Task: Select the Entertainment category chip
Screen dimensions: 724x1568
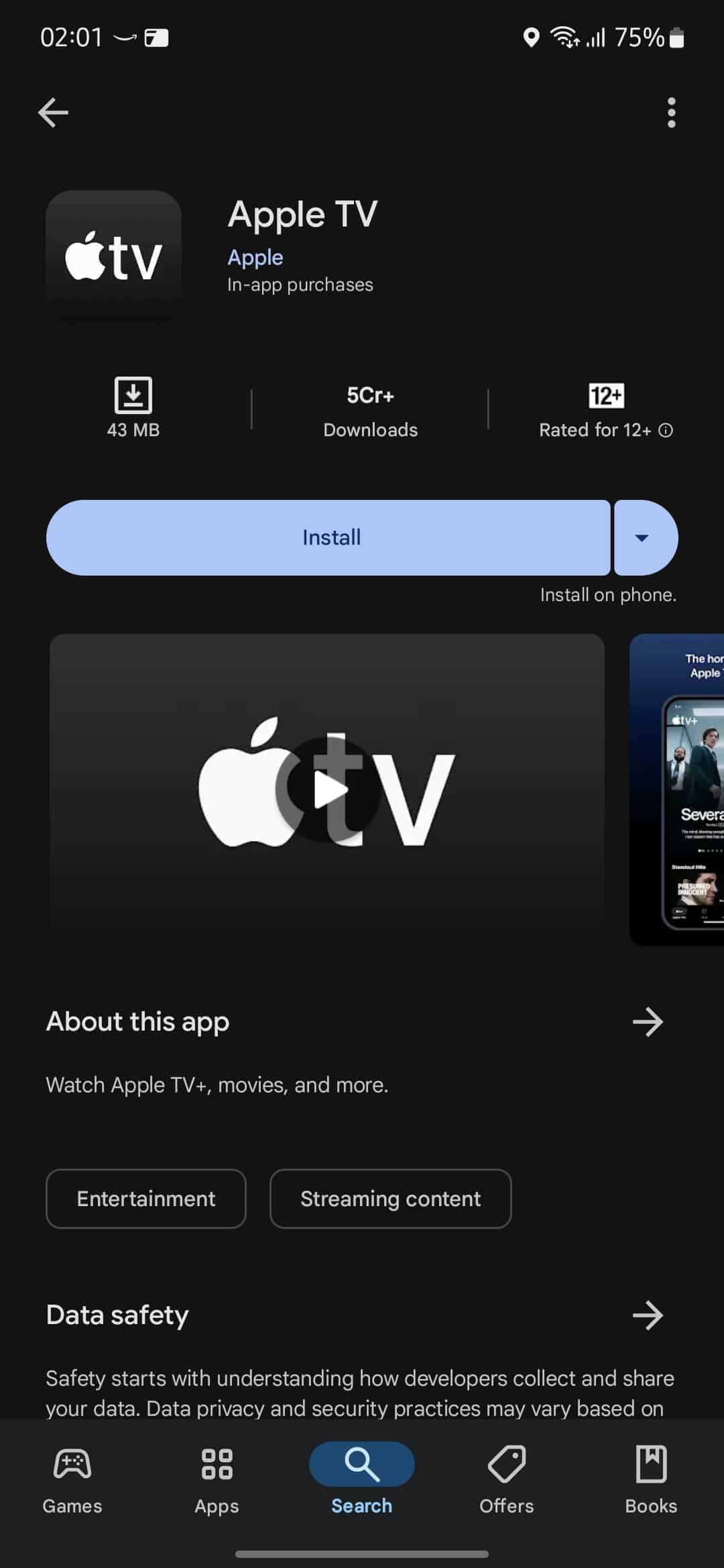Action: click(146, 1199)
